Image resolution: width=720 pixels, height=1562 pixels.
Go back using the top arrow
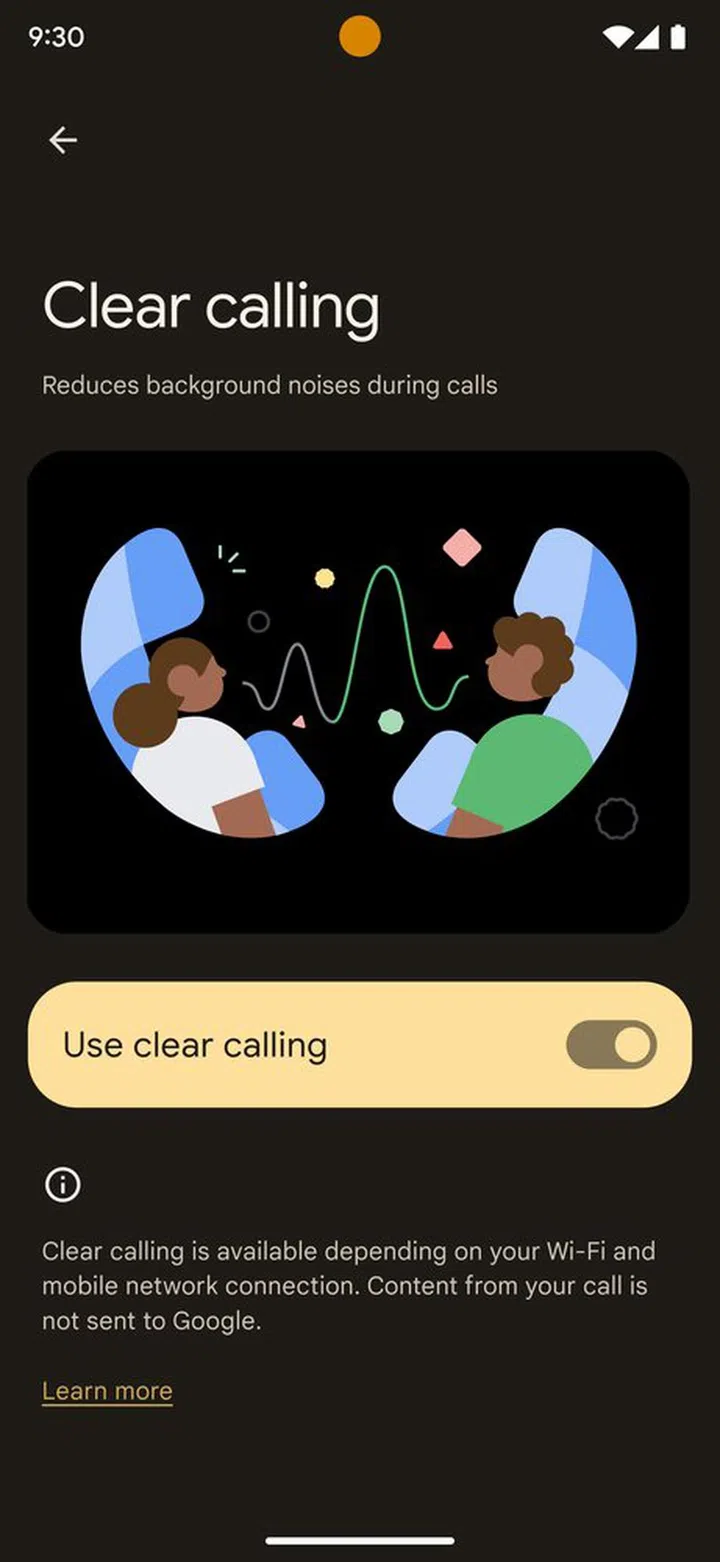coord(63,140)
